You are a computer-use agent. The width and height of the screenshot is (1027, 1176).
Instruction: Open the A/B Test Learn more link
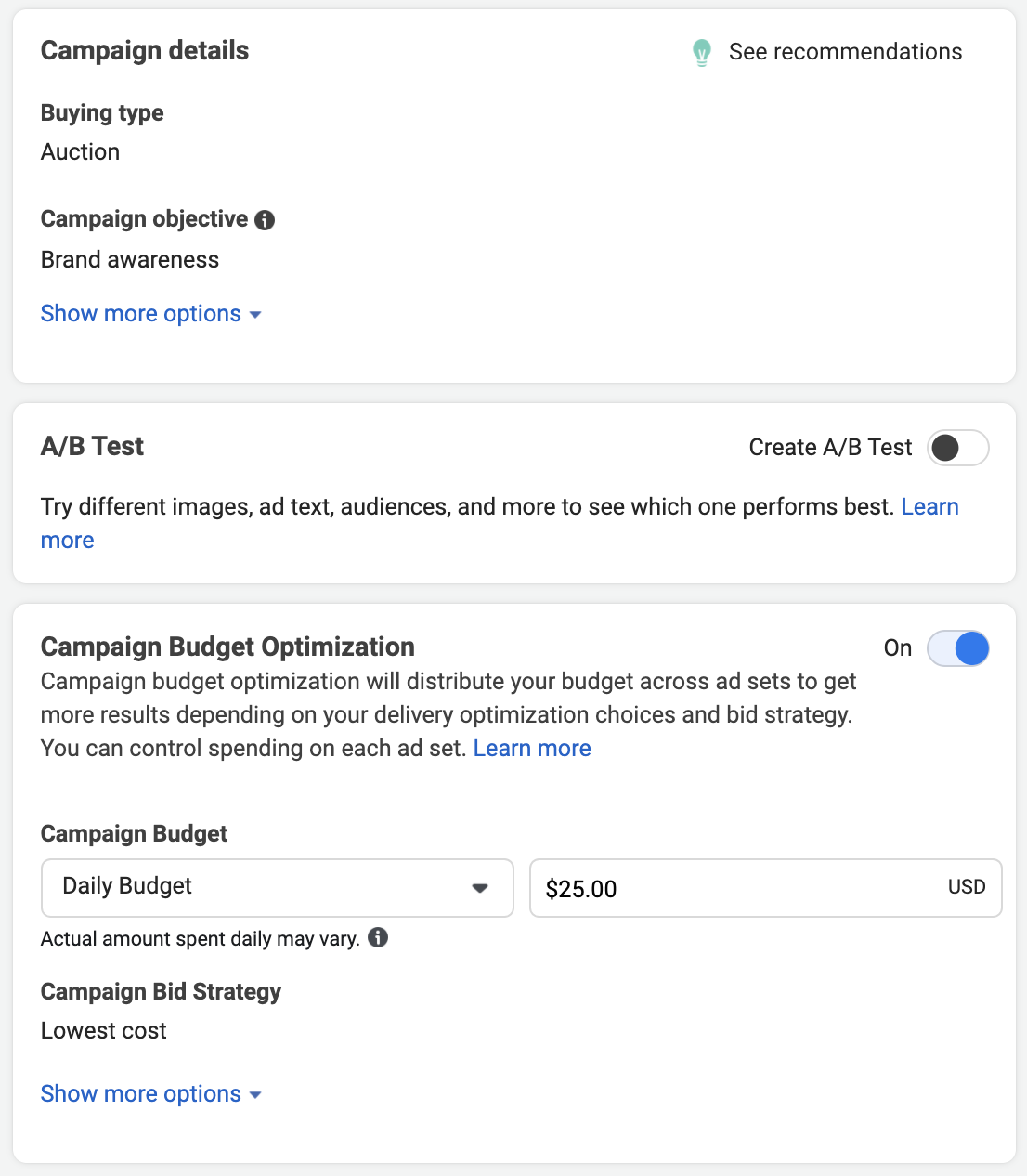(929, 507)
